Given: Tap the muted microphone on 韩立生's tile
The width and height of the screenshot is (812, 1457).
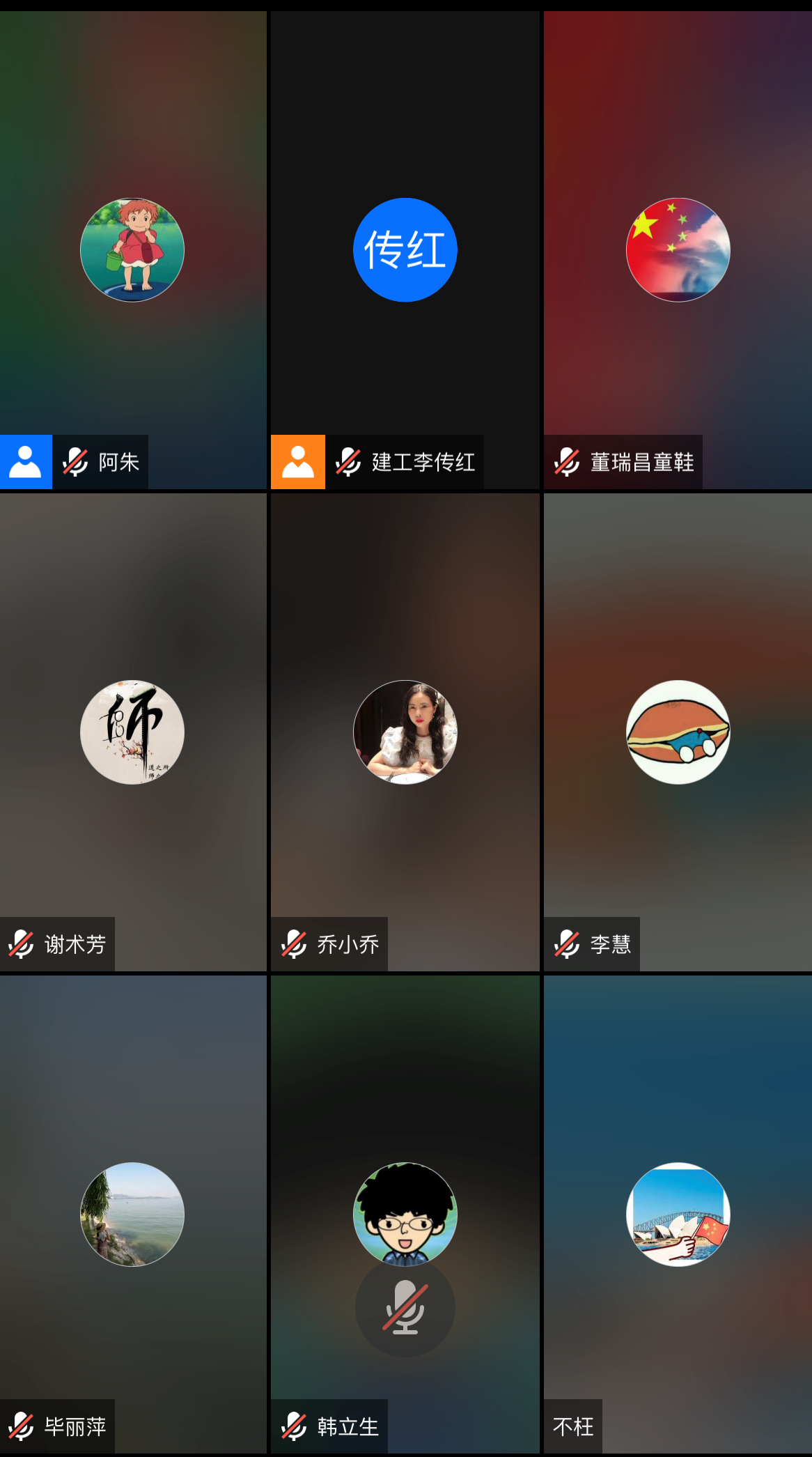Looking at the screenshot, I should coord(405,1307).
